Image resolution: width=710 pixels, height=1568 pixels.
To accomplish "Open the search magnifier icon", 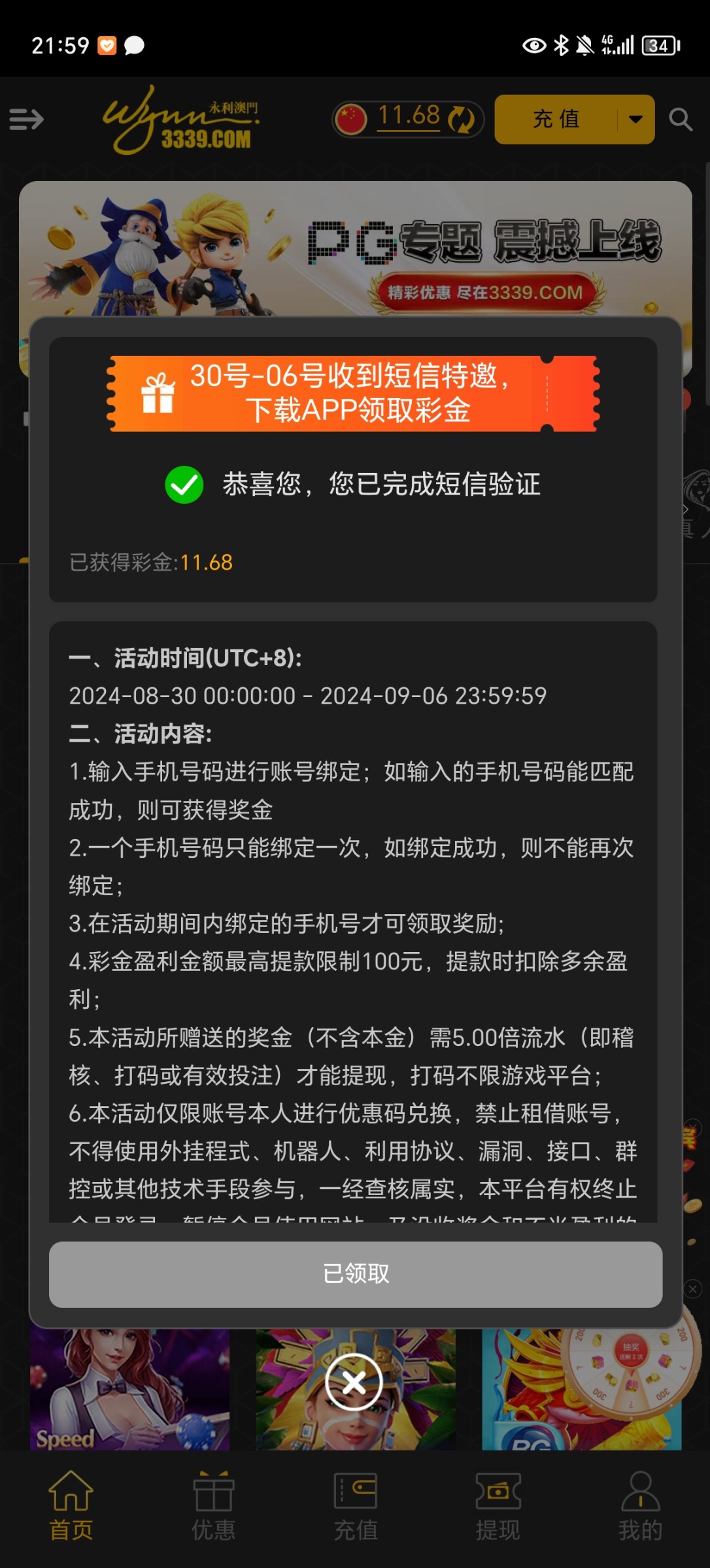I will coord(681,120).
